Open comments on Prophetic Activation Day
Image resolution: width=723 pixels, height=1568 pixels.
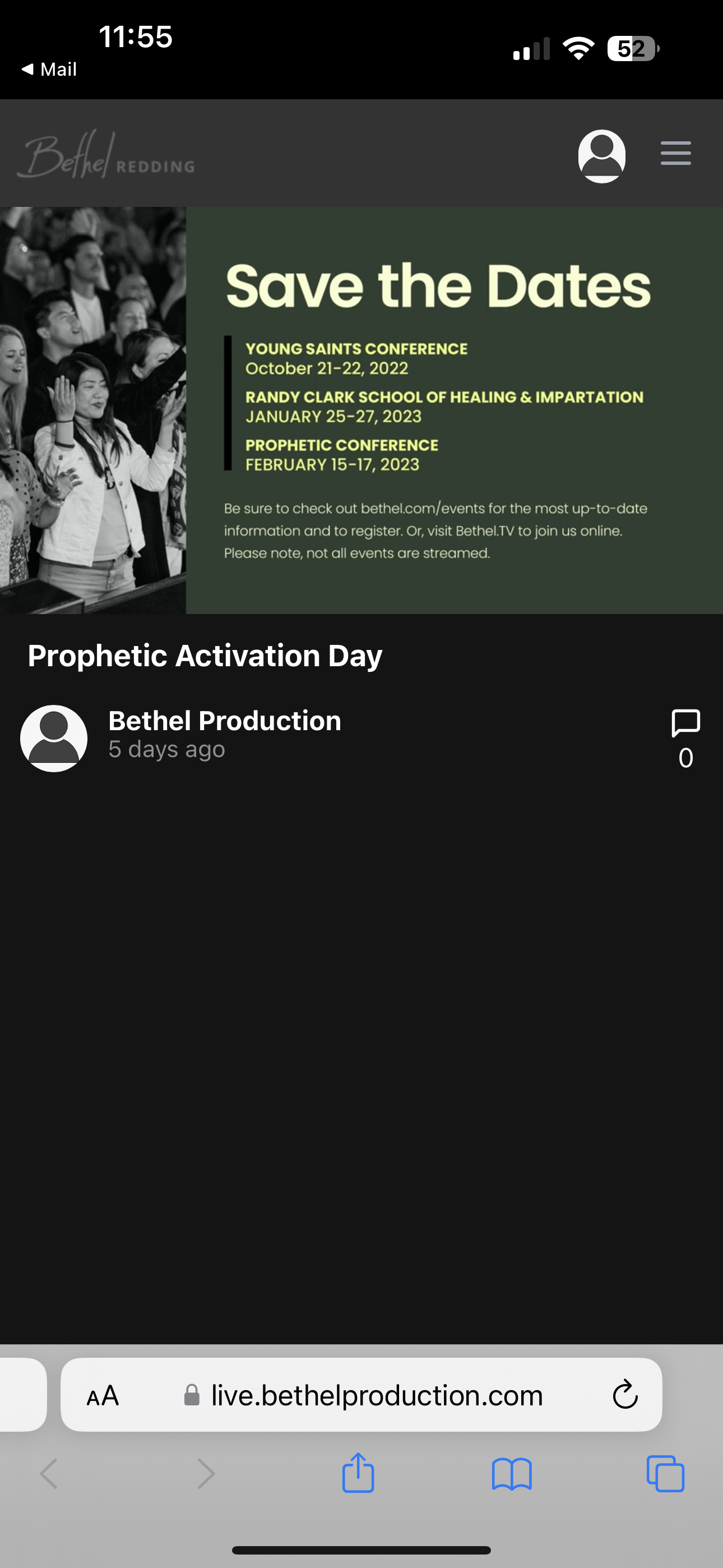pos(685,738)
